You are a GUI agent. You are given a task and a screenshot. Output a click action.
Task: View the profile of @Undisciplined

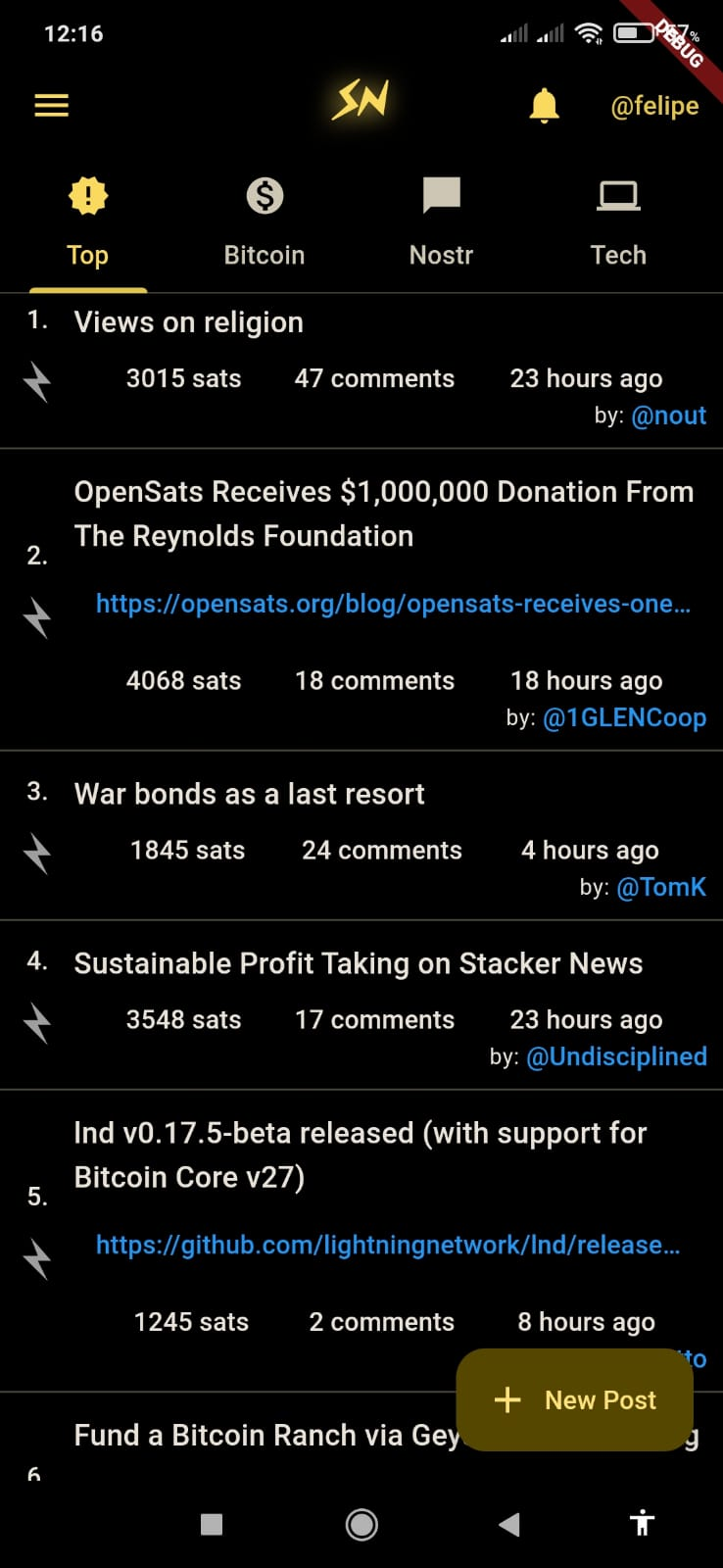[616, 1056]
